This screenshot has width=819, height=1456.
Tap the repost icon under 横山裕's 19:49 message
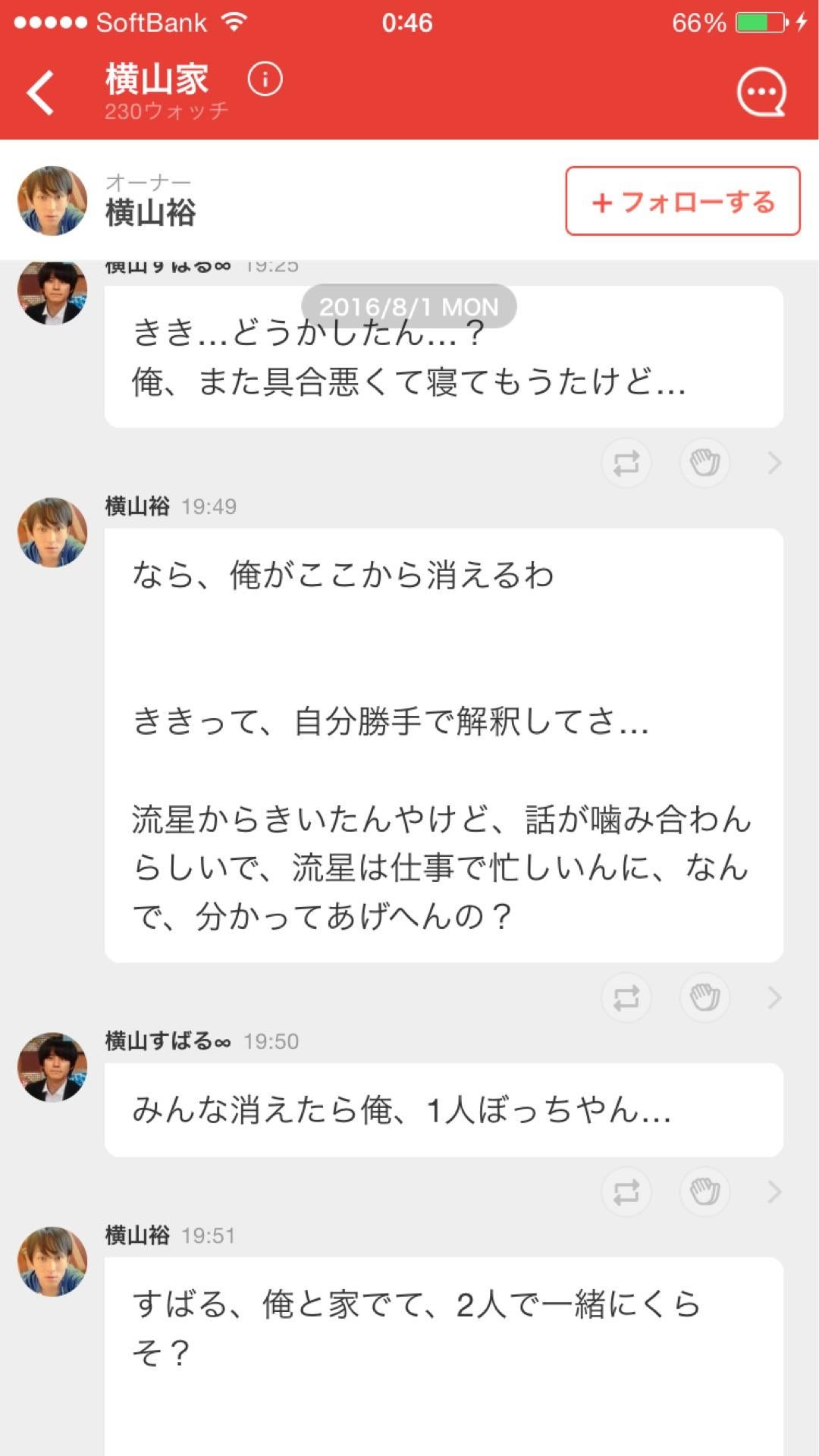tap(626, 999)
